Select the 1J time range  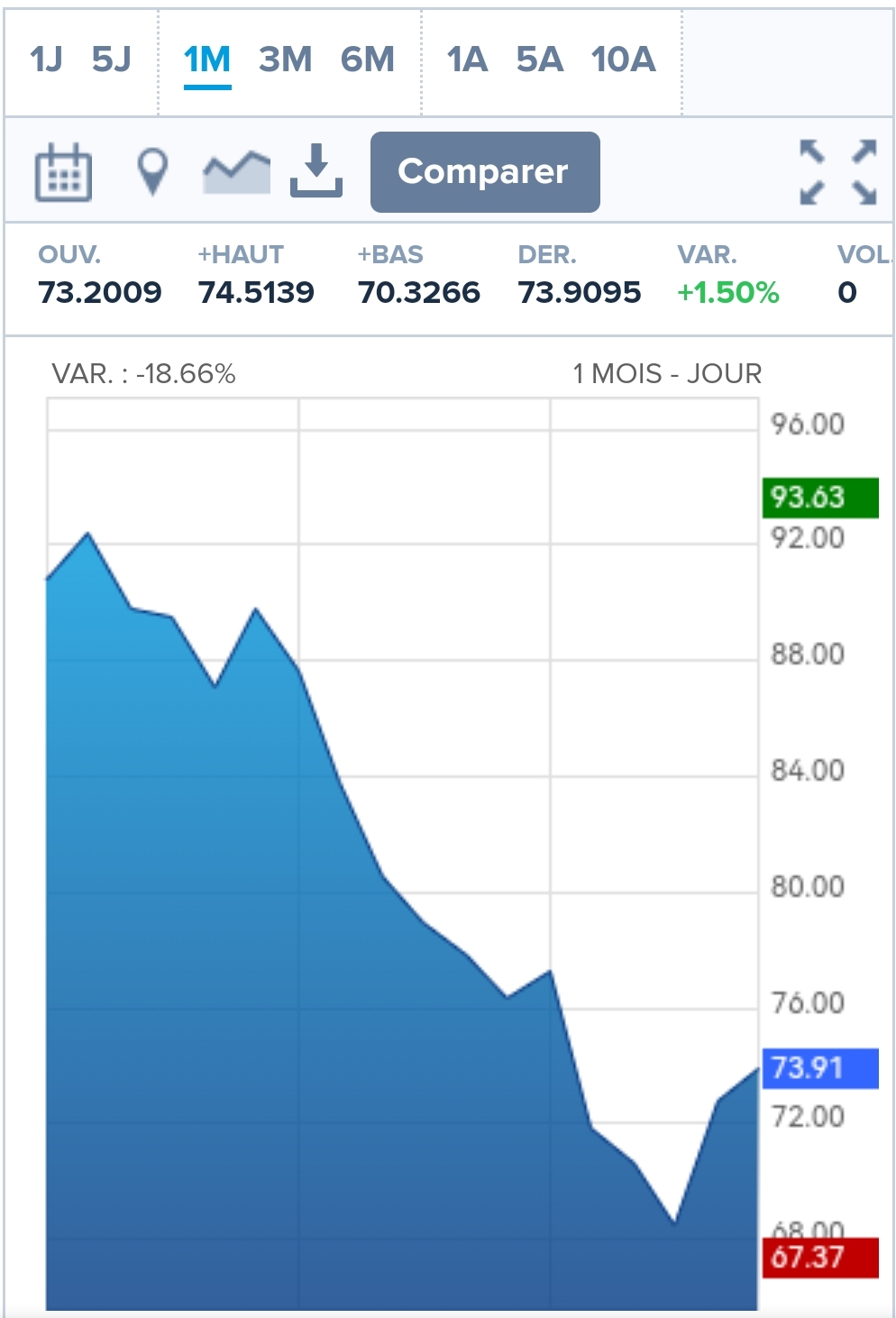click(46, 60)
